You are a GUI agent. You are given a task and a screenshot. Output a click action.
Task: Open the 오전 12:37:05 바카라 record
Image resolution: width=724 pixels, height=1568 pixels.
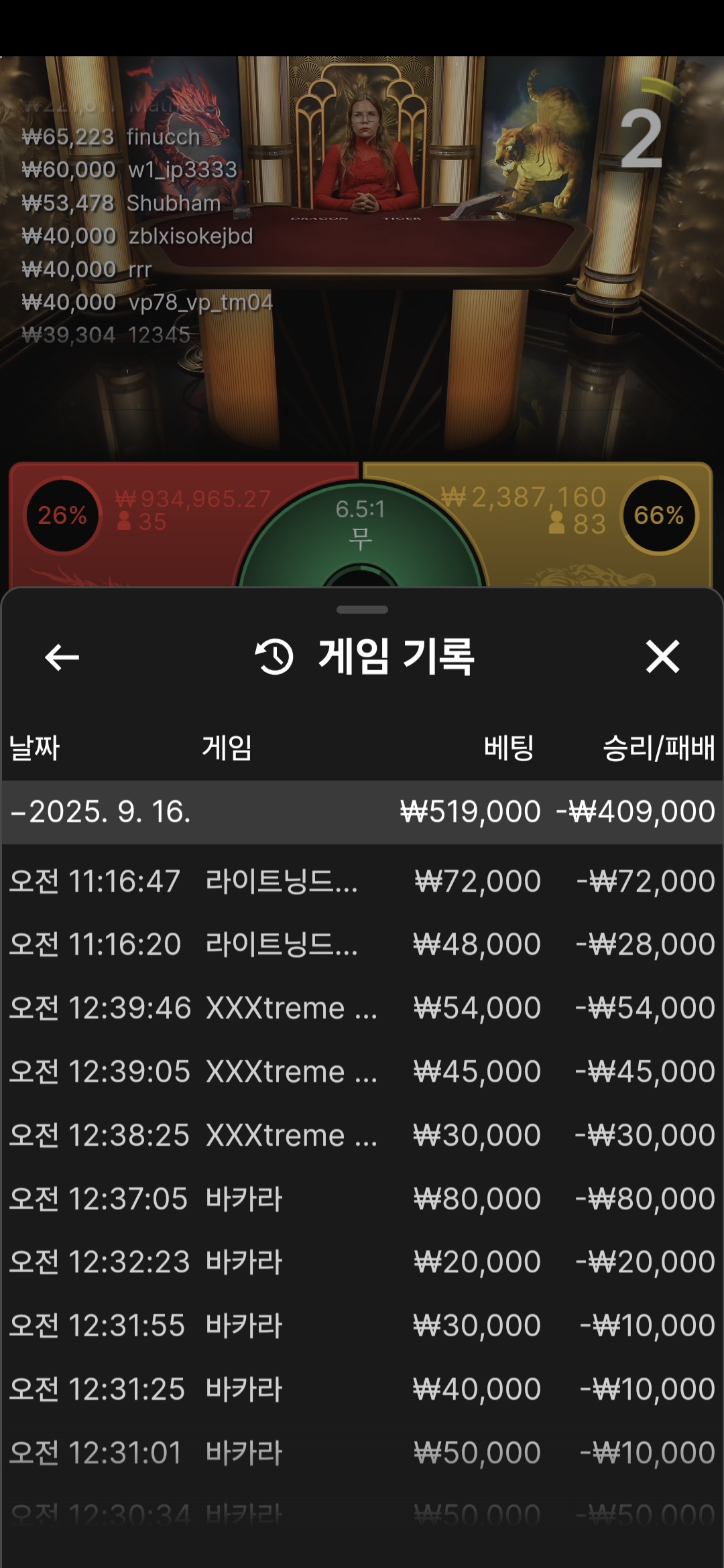[362, 1199]
